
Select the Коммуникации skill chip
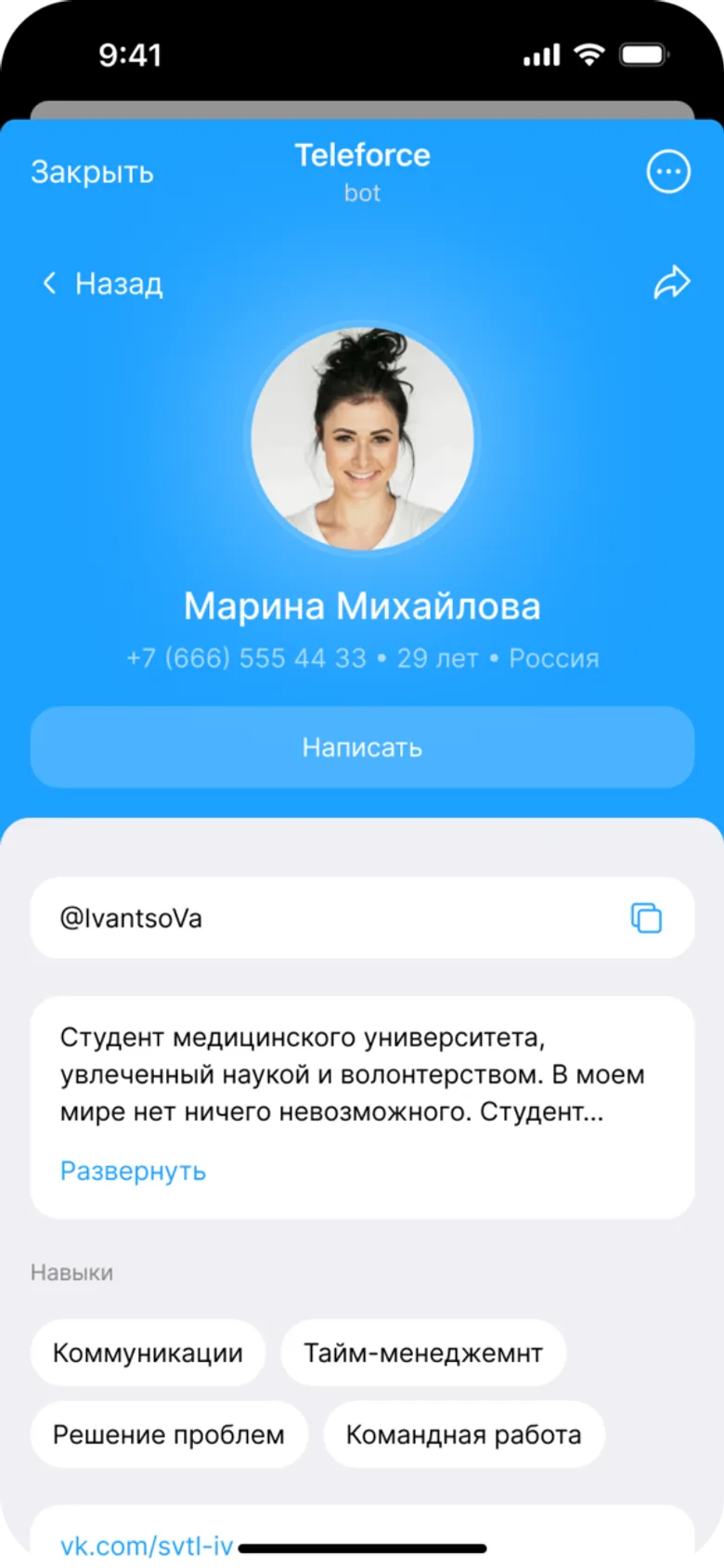(x=148, y=1353)
